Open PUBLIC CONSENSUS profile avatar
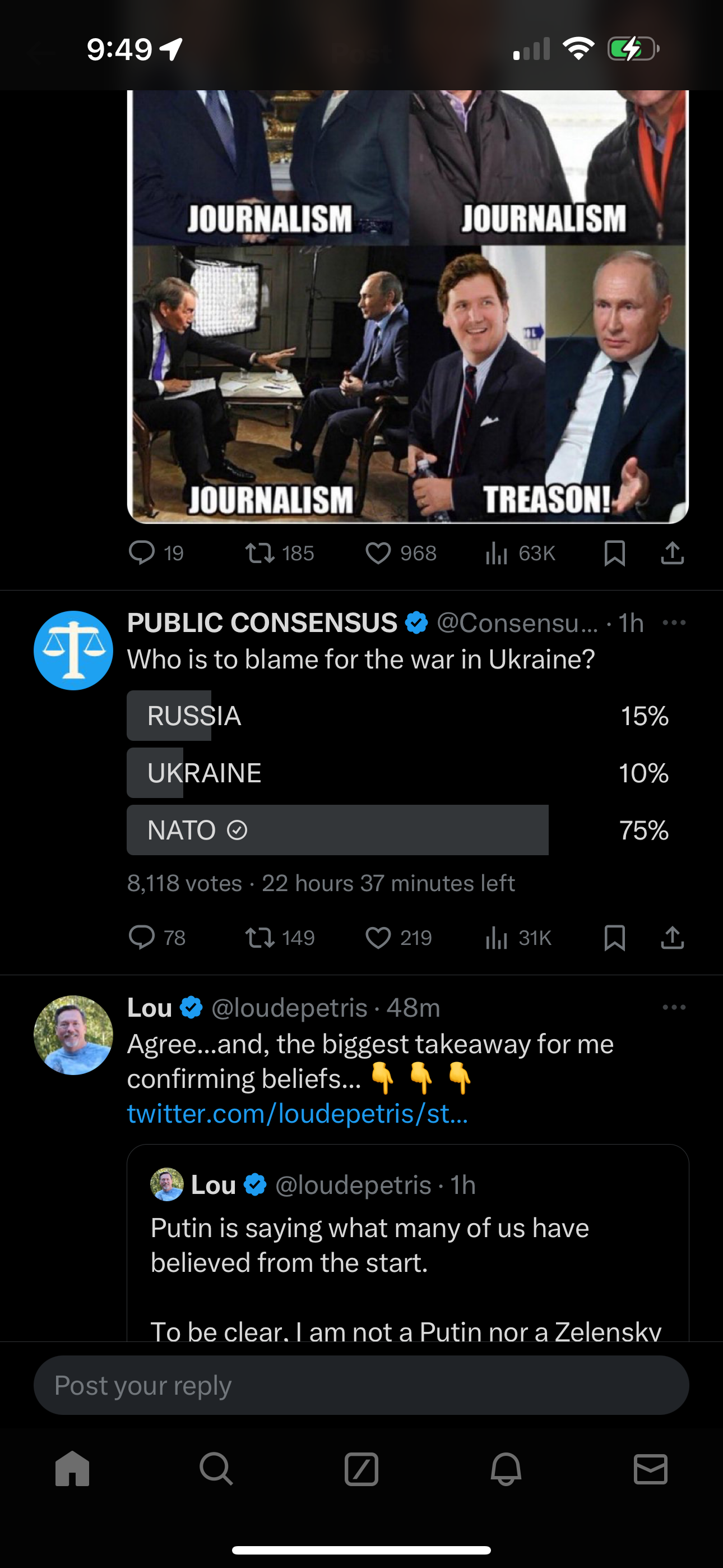This screenshot has width=723, height=1568. [73, 651]
